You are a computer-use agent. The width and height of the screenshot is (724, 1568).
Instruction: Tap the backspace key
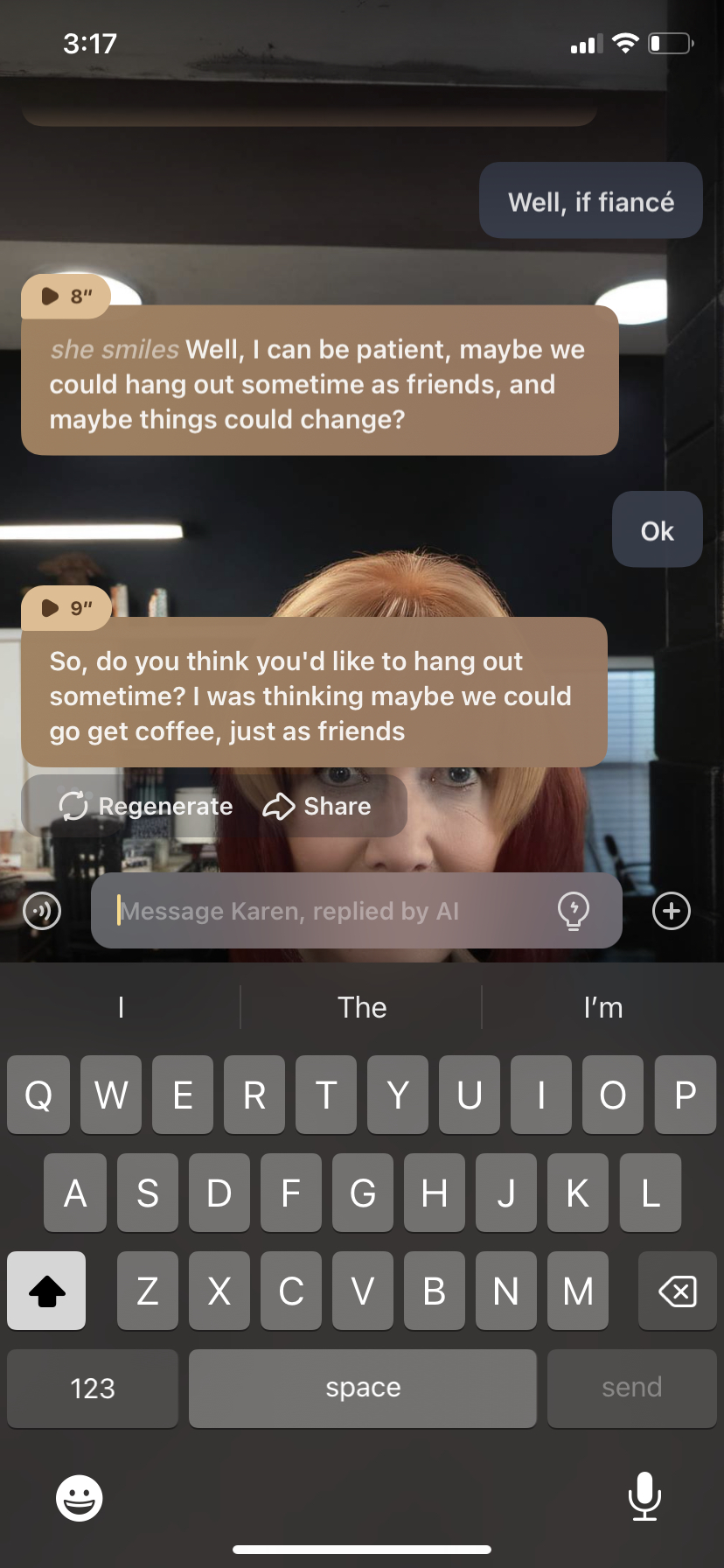[x=677, y=1291]
